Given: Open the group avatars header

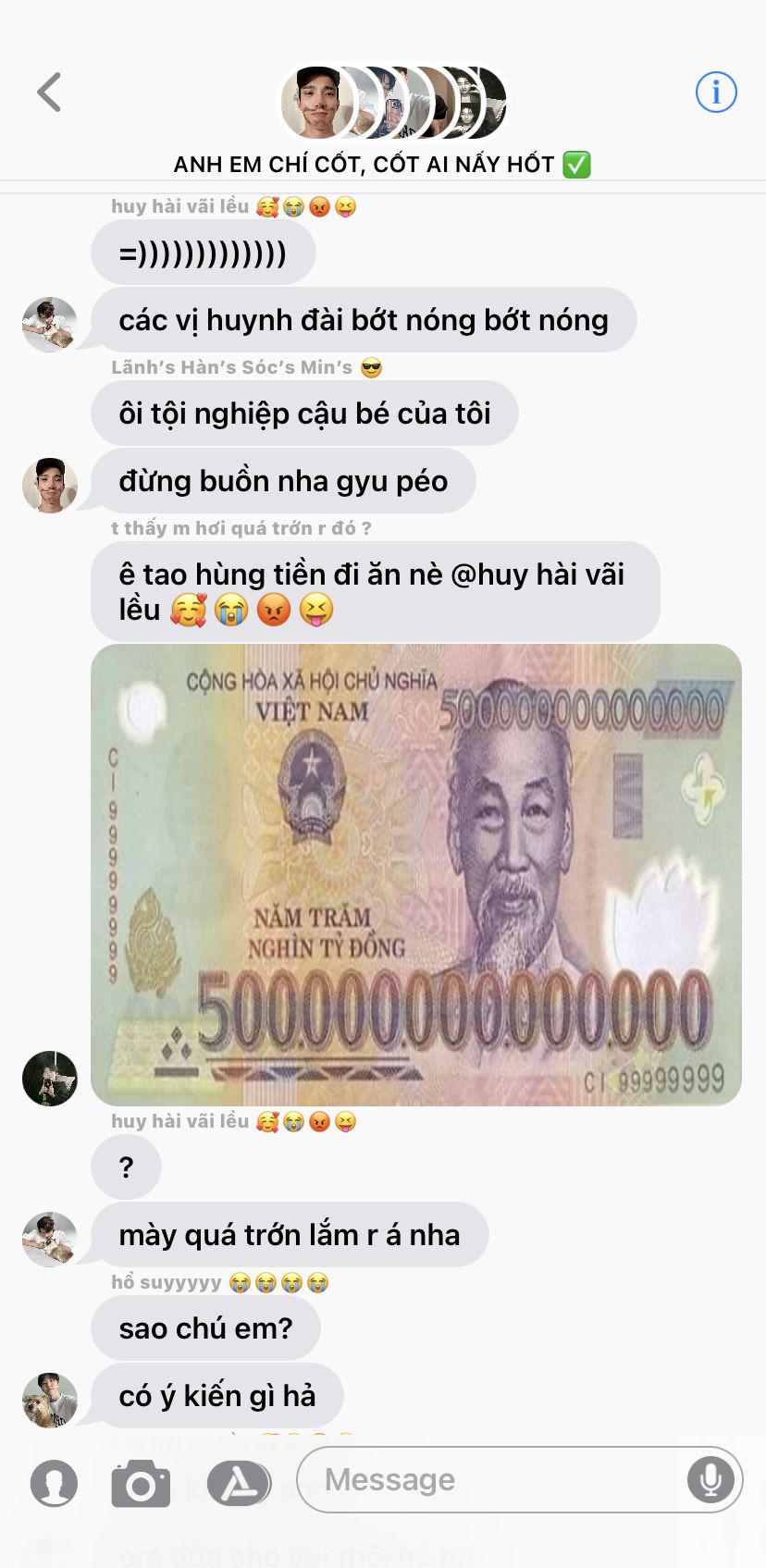Looking at the screenshot, I should click(x=393, y=102).
